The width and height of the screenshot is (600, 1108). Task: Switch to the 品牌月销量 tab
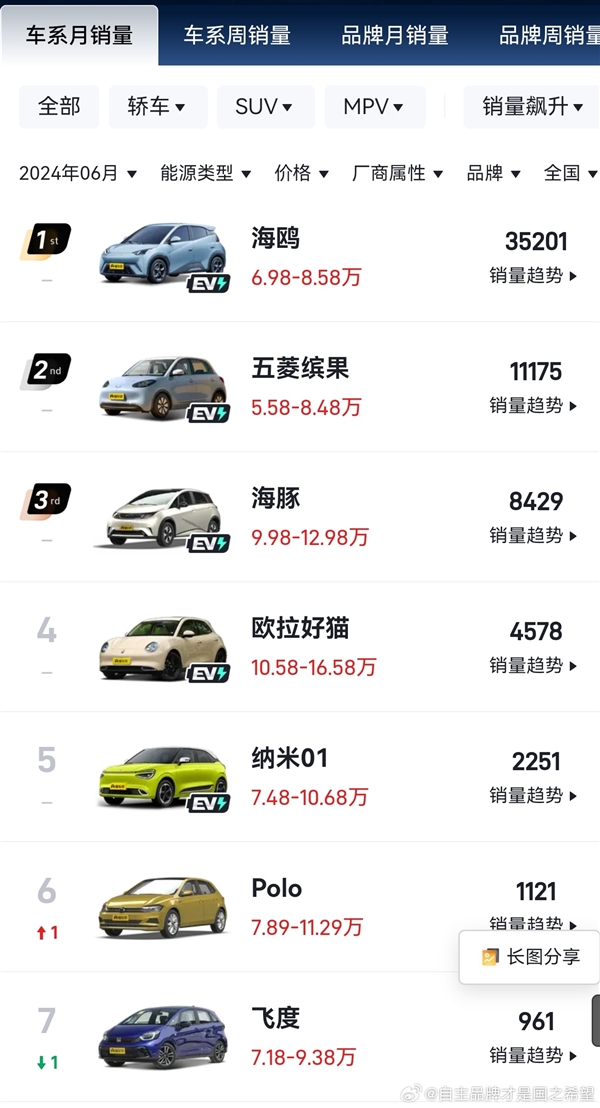(x=394, y=36)
